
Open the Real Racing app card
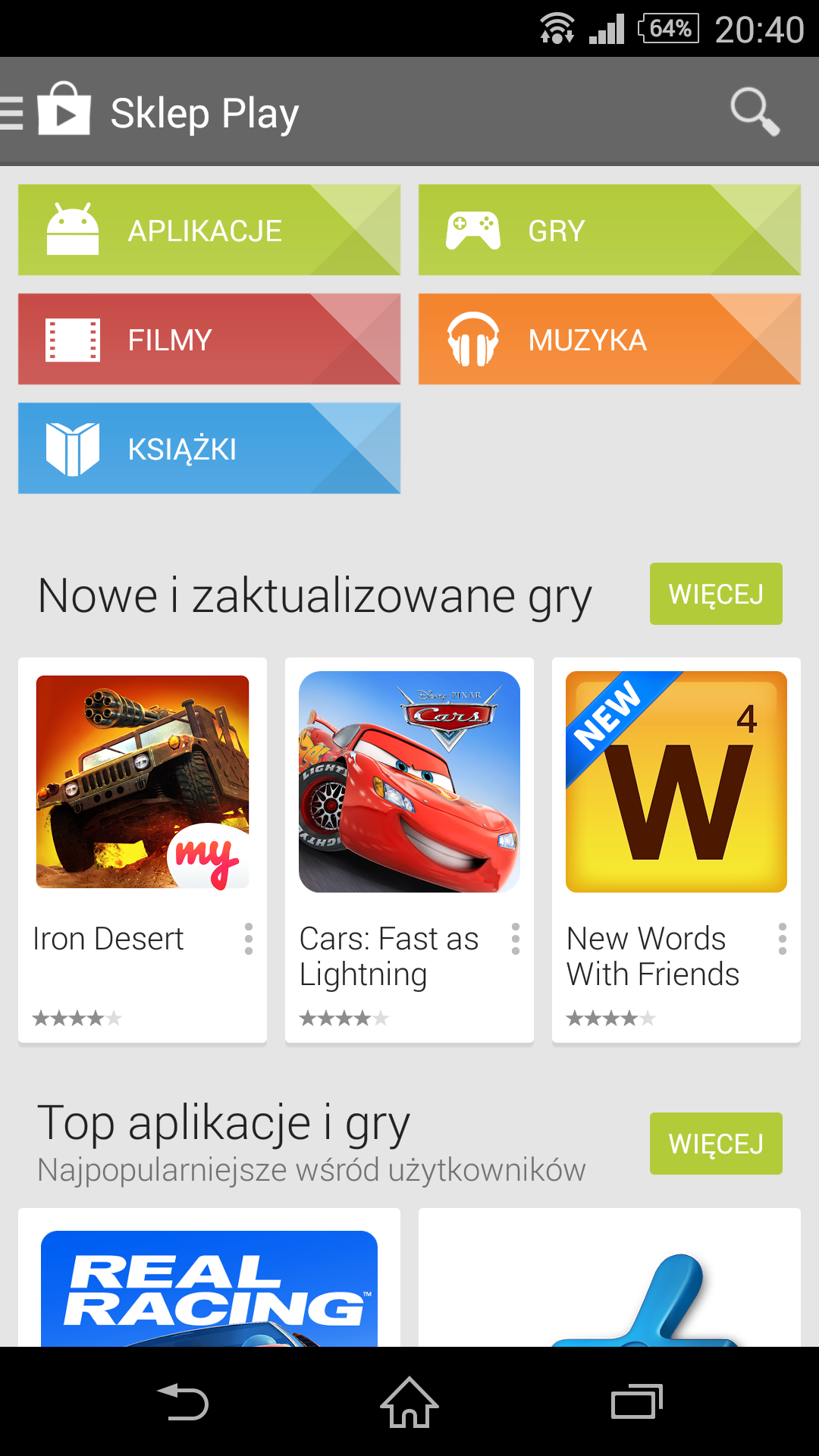[x=209, y=1278]
